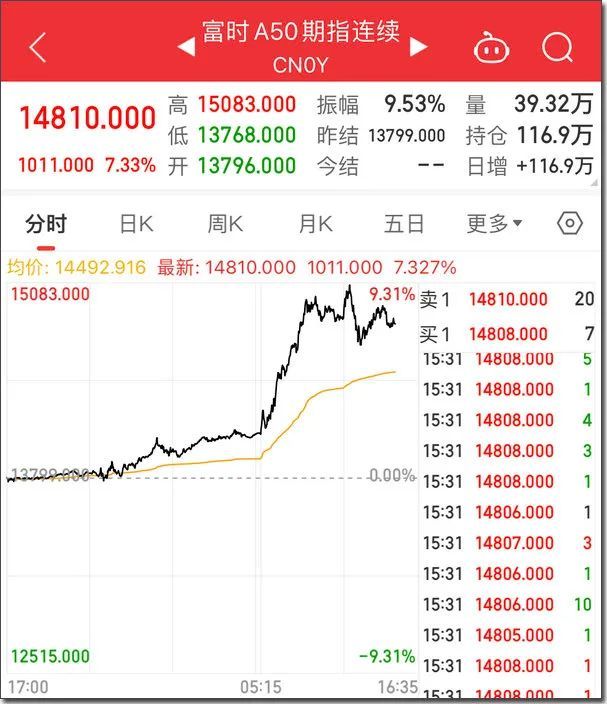
Task: Open chart settings hexagon icon
Action: [x=569, y=223]
